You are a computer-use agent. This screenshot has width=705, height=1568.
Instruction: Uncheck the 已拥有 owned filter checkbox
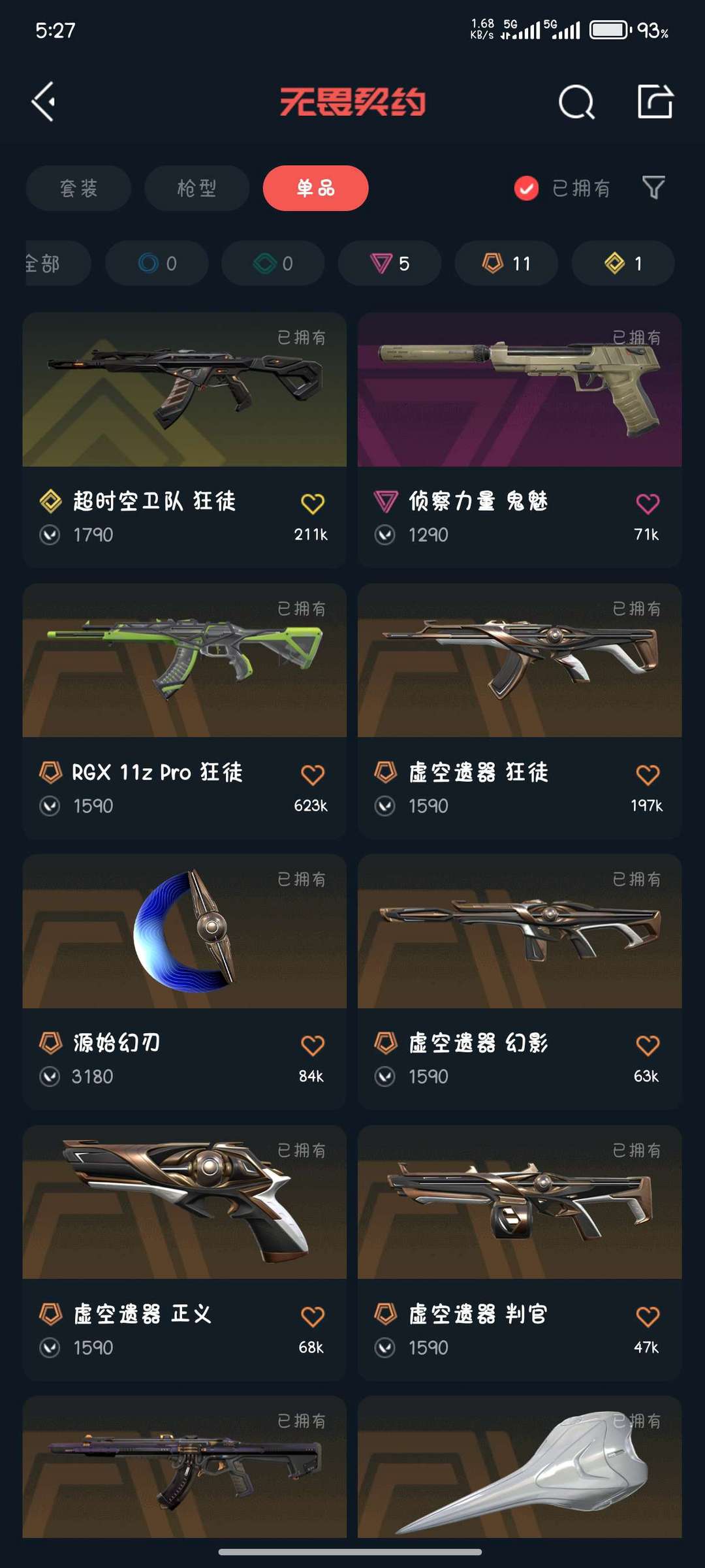(x=526, y=188)
